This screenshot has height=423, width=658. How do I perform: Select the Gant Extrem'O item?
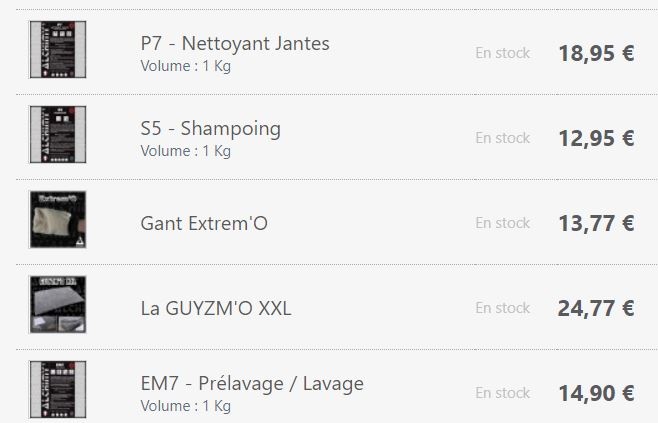[x=204, y=223]
